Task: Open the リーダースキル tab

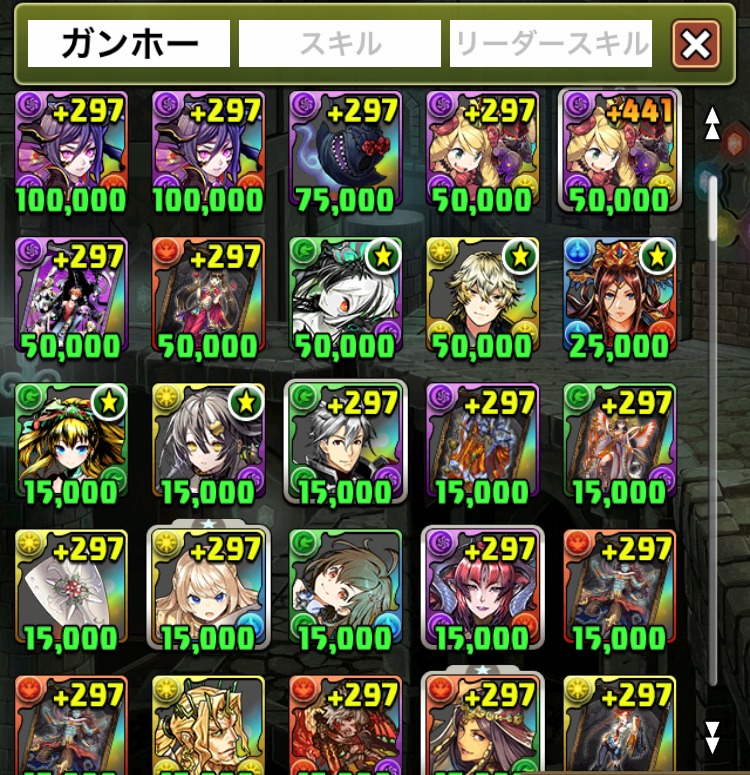Action: pos(551,44)
